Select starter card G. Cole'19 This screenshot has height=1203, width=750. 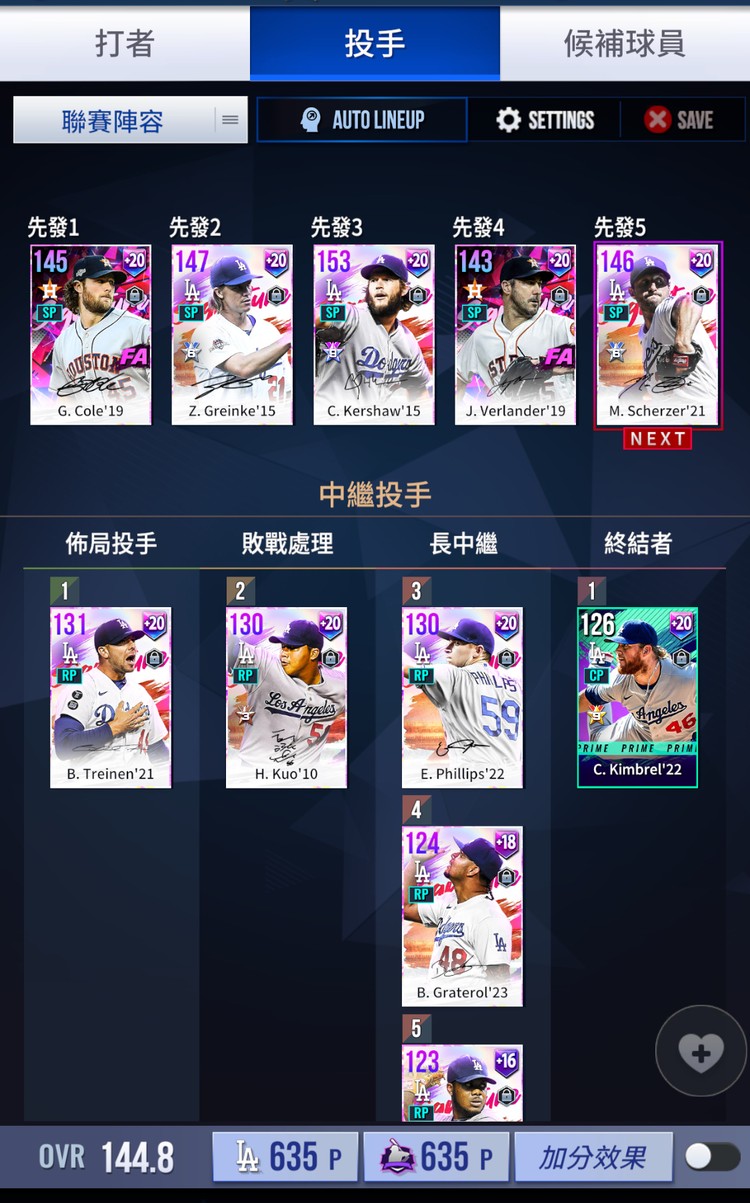tap(91, 334)
